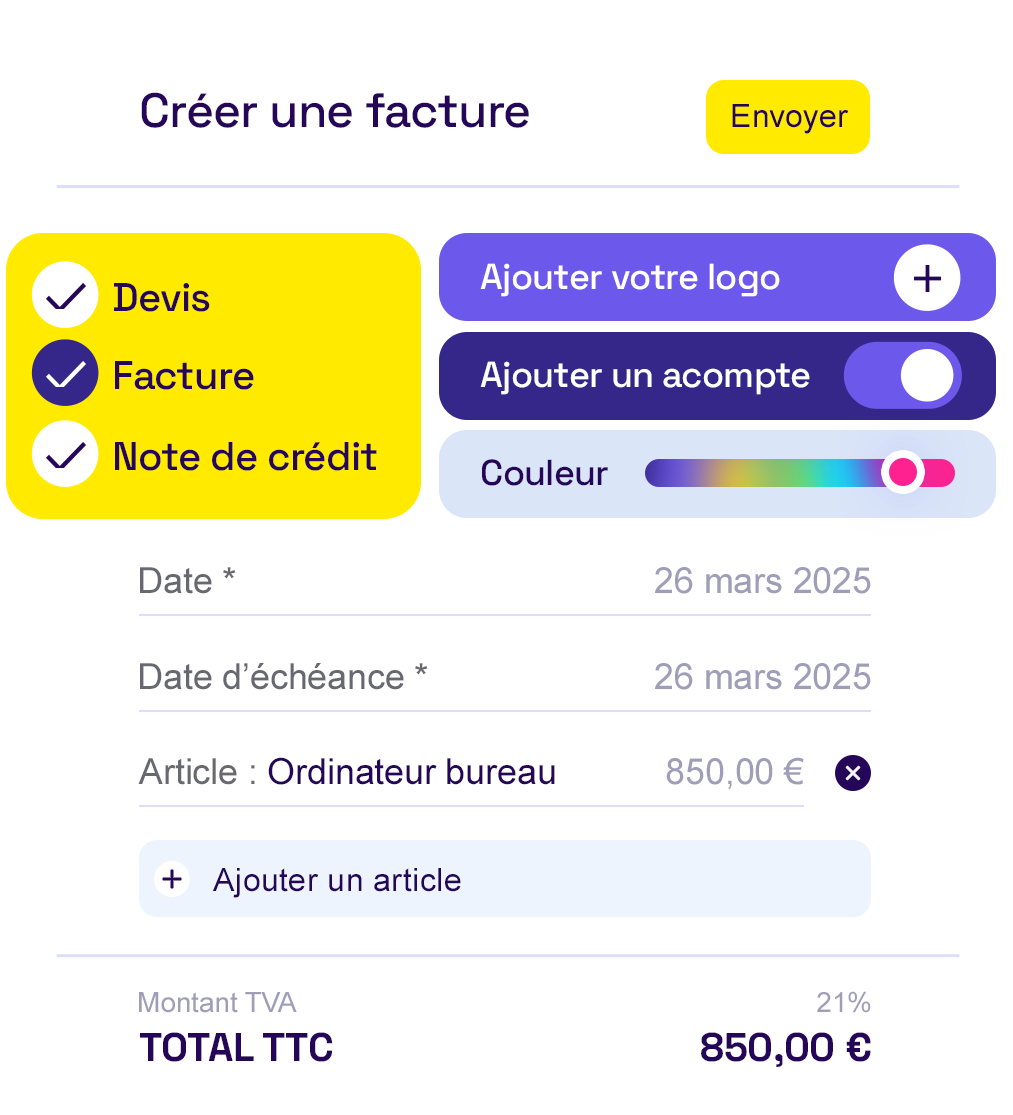The height and width of the screenshot is (1115, 1013).
Task: Click the 850,00 € article price field
Action: (x=735, y=773)
